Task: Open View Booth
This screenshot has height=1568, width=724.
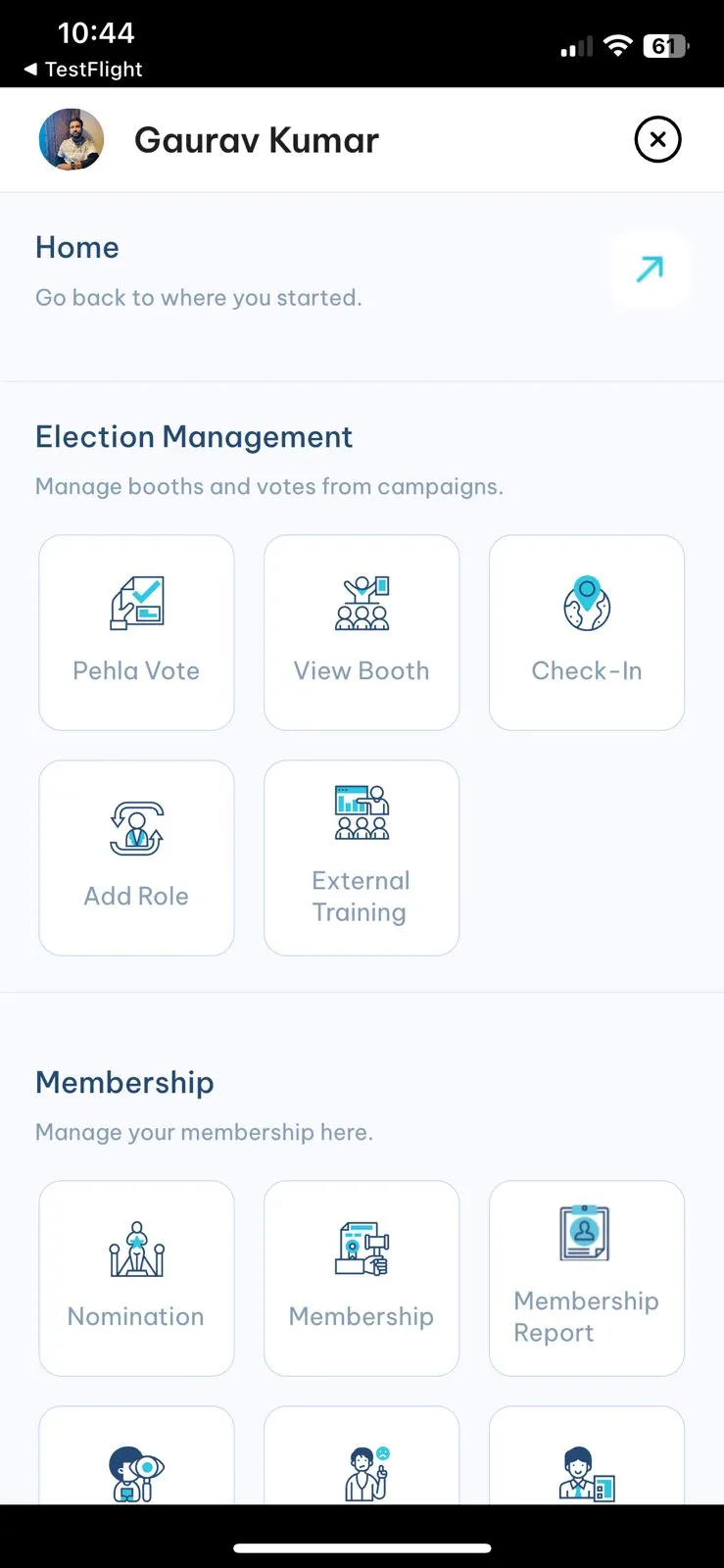Action: tap(362, 632)
